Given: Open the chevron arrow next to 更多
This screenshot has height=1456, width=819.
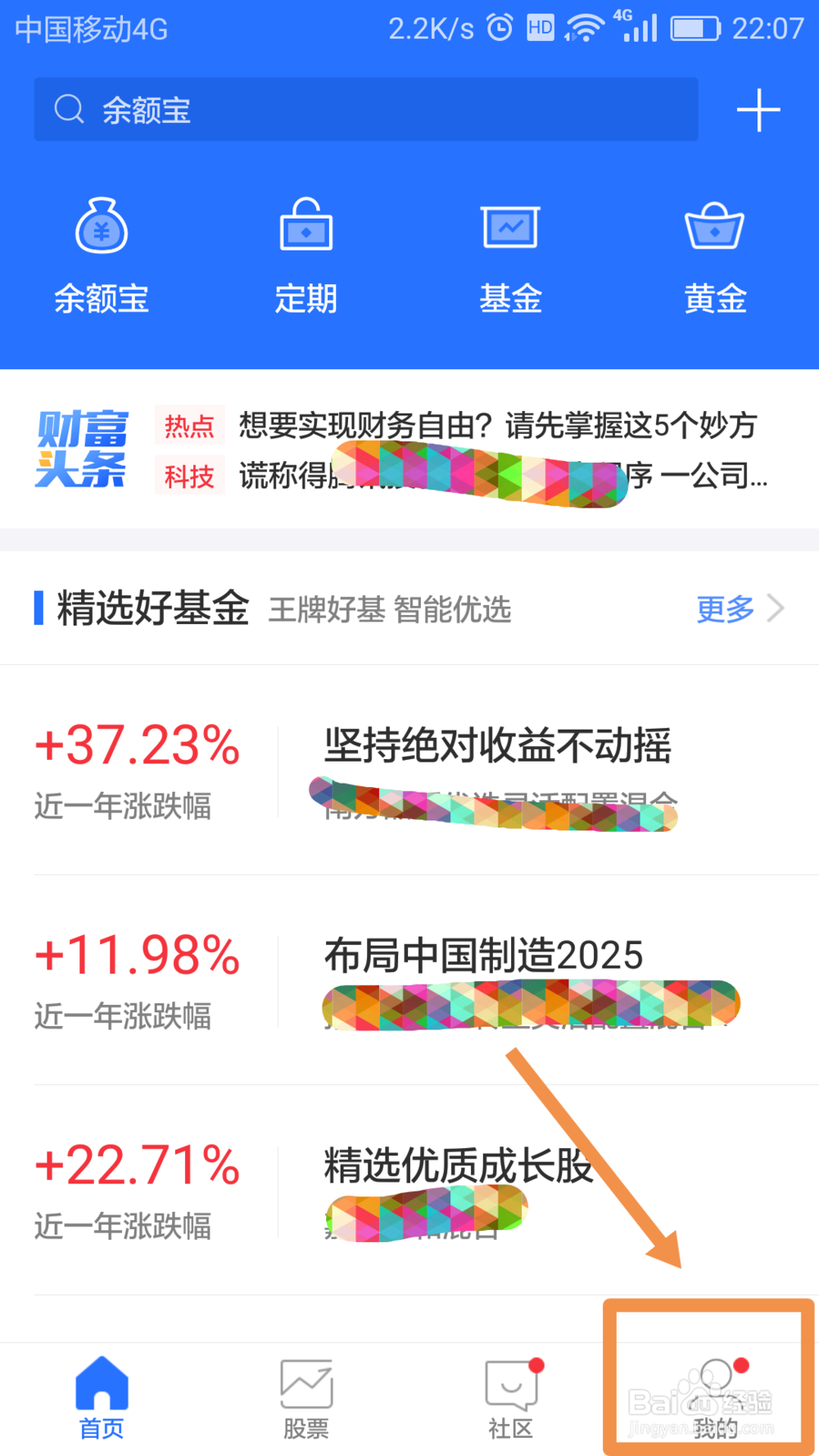Looking at the screenshot, I should (x=774, y=609).
